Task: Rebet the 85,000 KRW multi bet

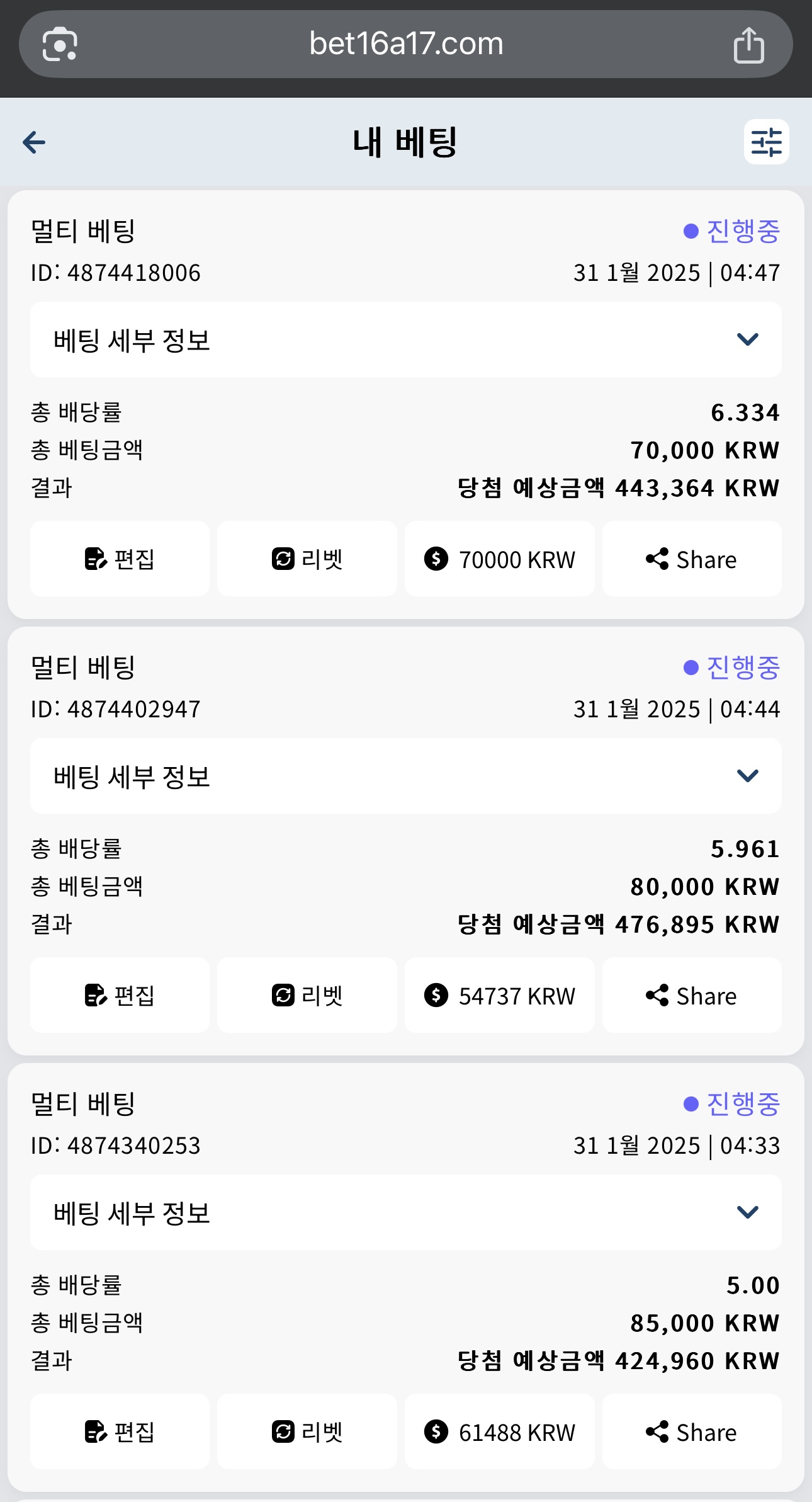Action: coord(307,1431)
